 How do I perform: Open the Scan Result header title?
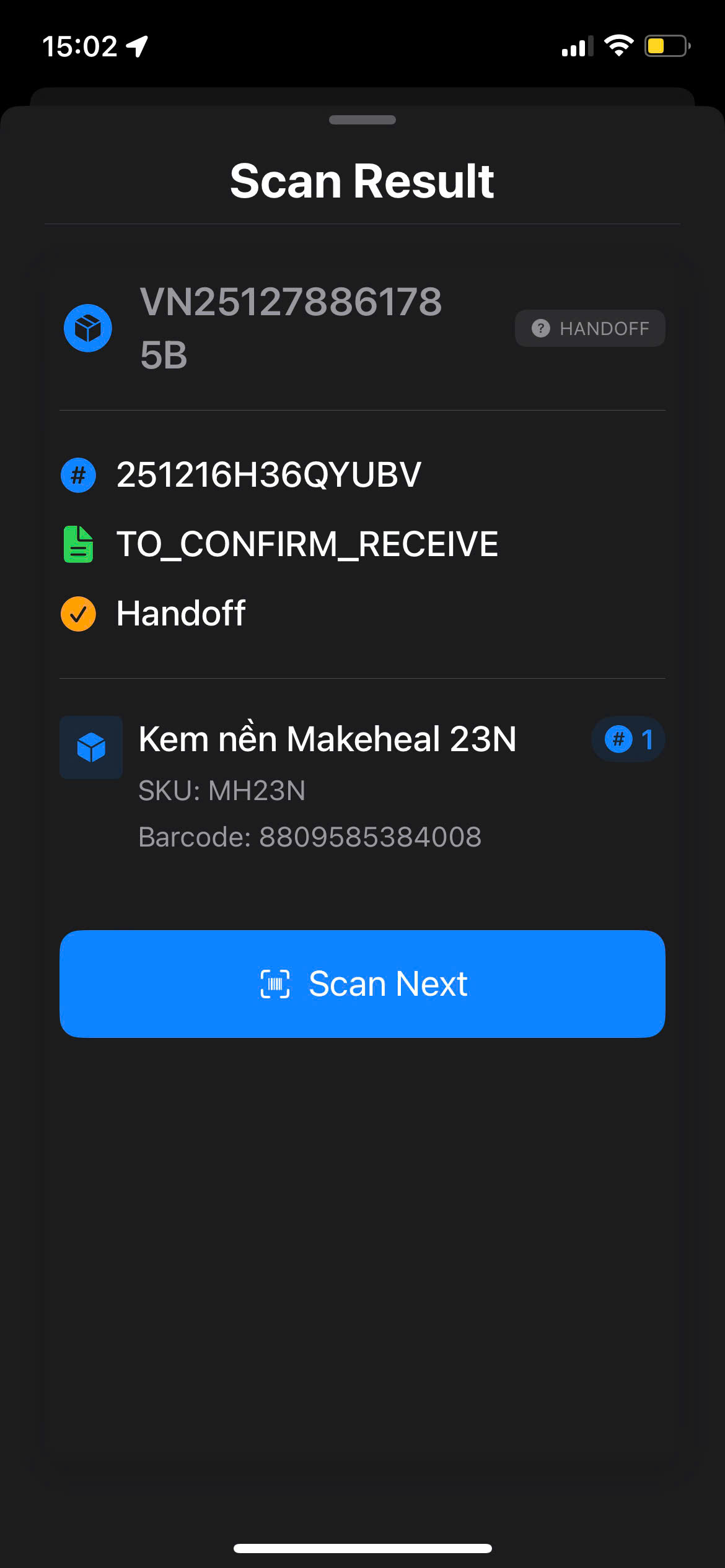click(x=362, y=180)
